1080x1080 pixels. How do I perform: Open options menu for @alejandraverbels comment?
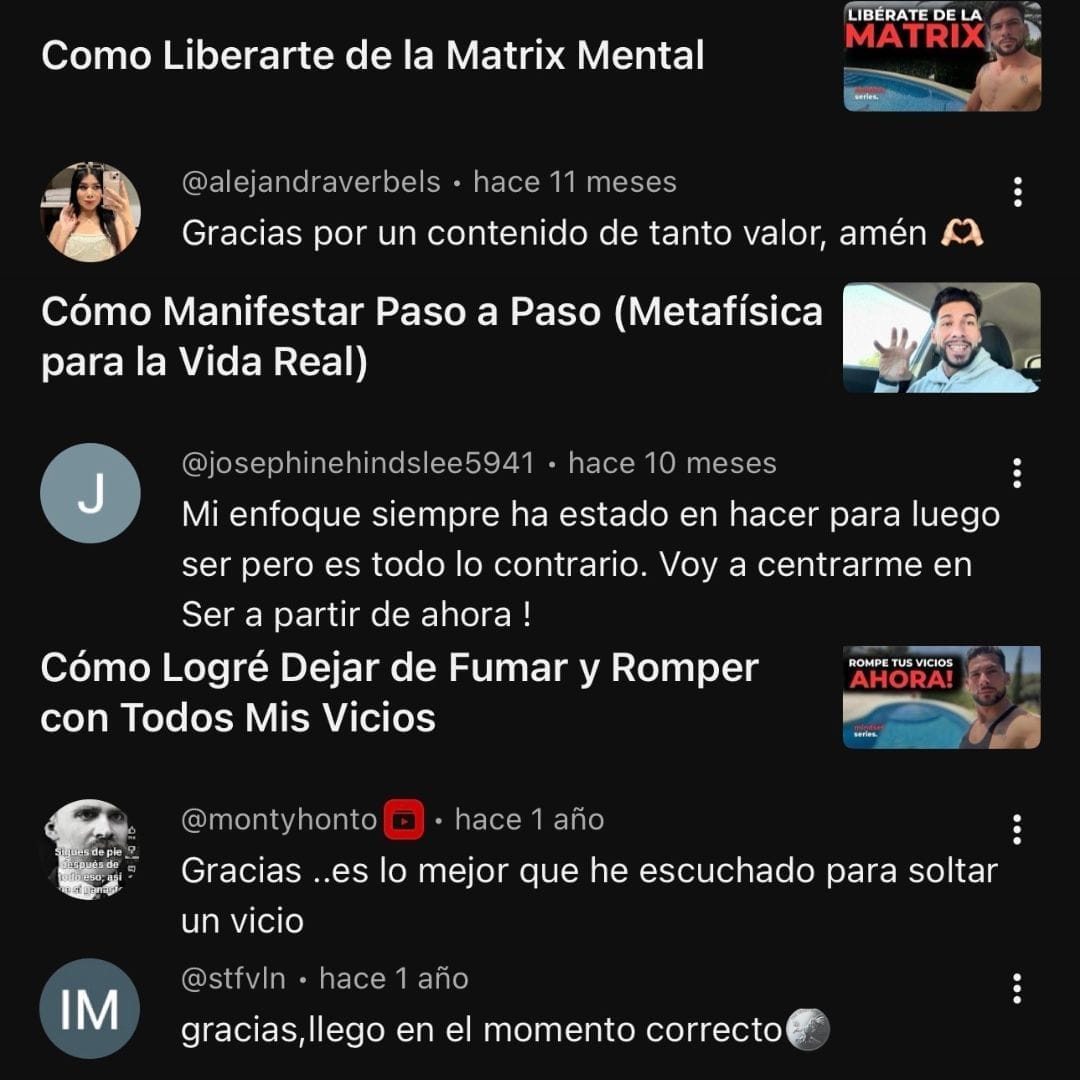click(1017, 191)
